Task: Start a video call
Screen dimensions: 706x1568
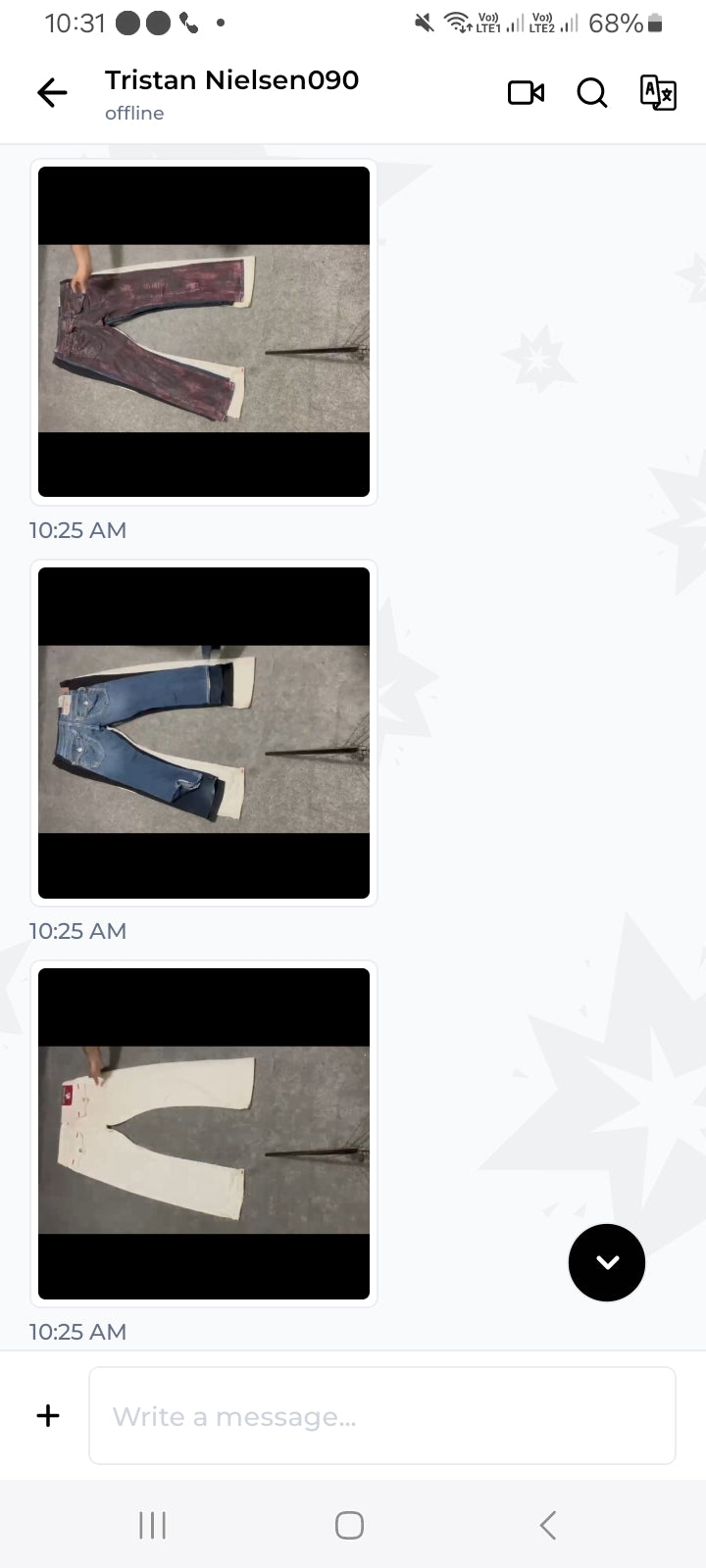Action: [526, 93]
